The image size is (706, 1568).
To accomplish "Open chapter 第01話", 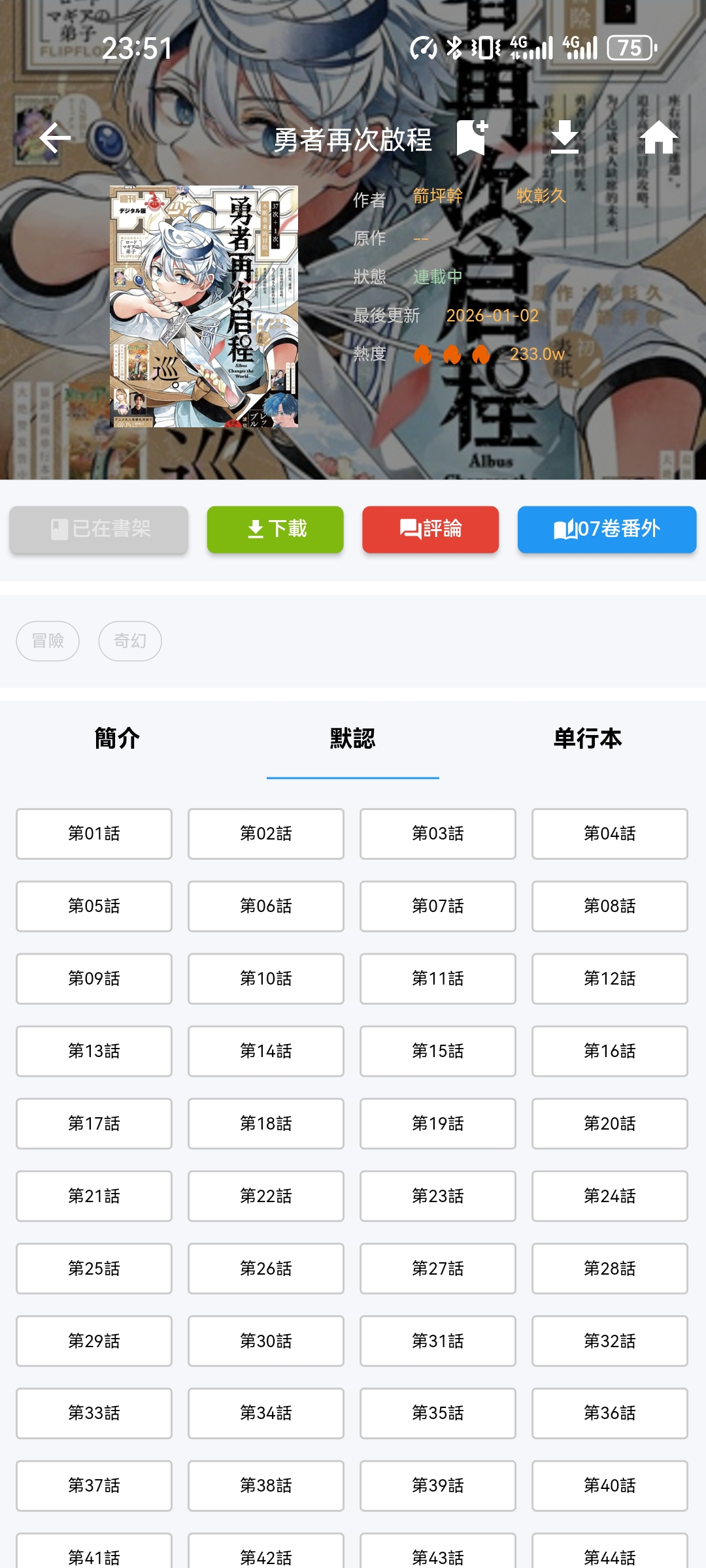I will (94, 834).
